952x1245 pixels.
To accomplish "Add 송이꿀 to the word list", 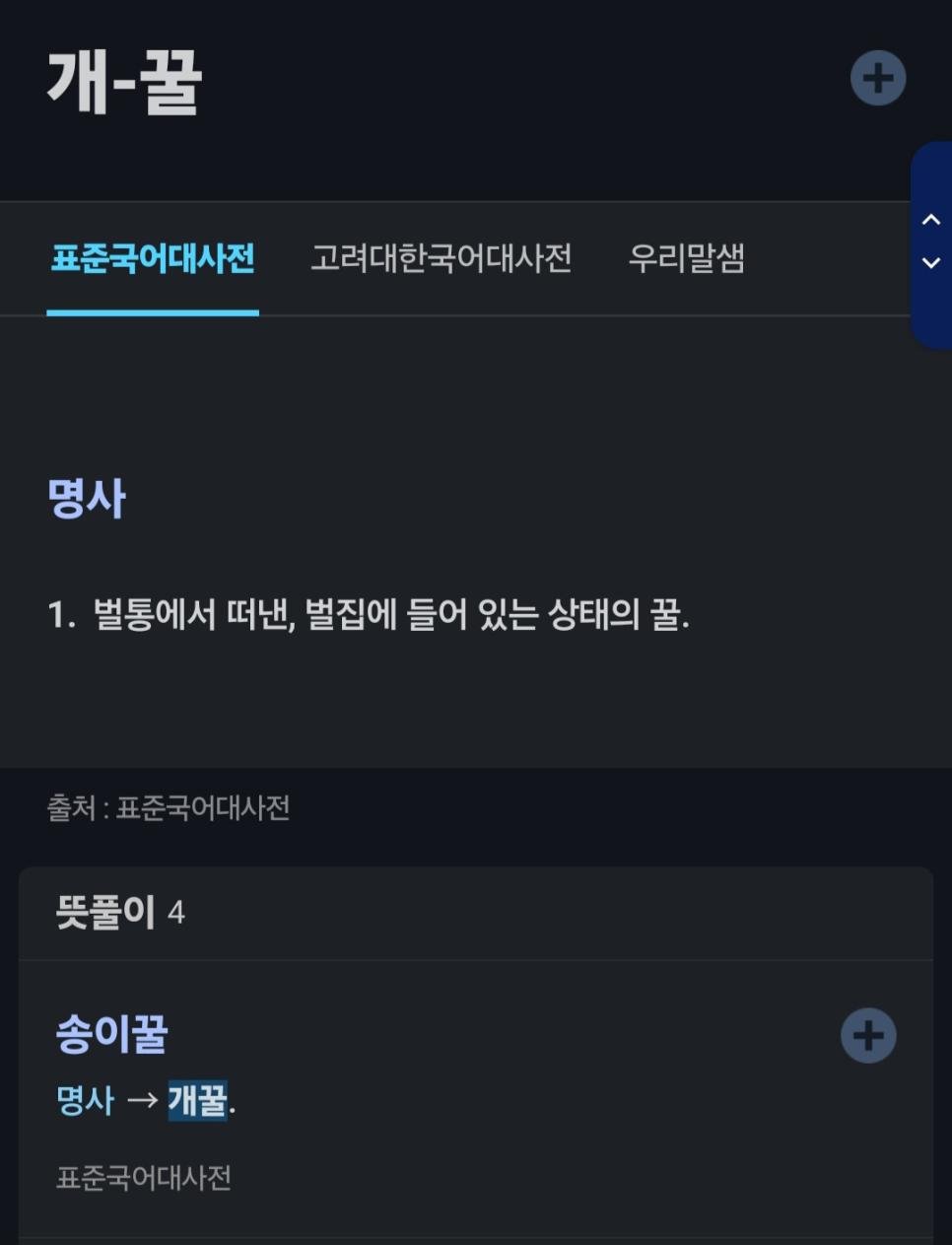I will pos(867,1035).
